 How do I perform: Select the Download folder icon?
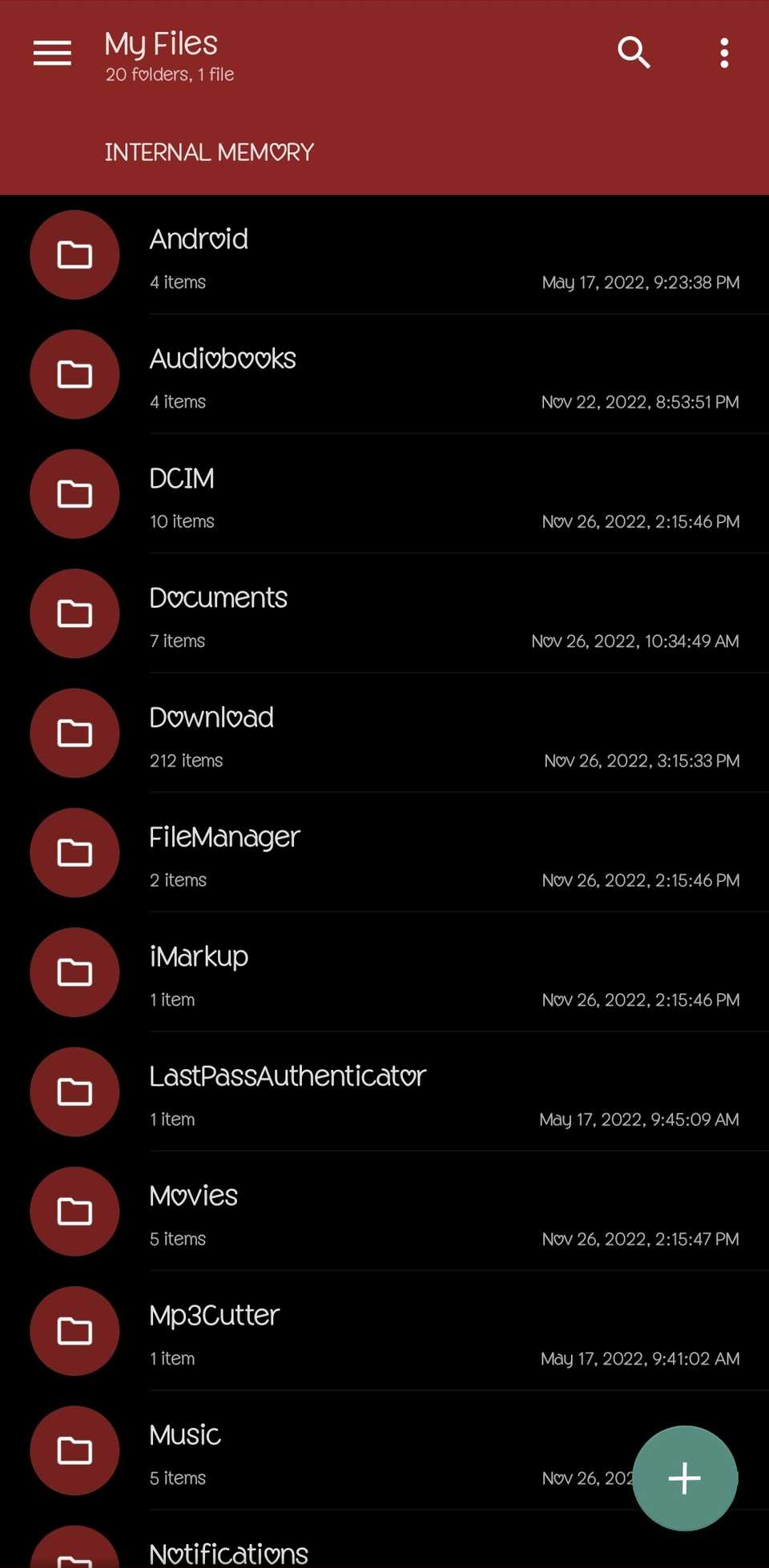[74, 733]
